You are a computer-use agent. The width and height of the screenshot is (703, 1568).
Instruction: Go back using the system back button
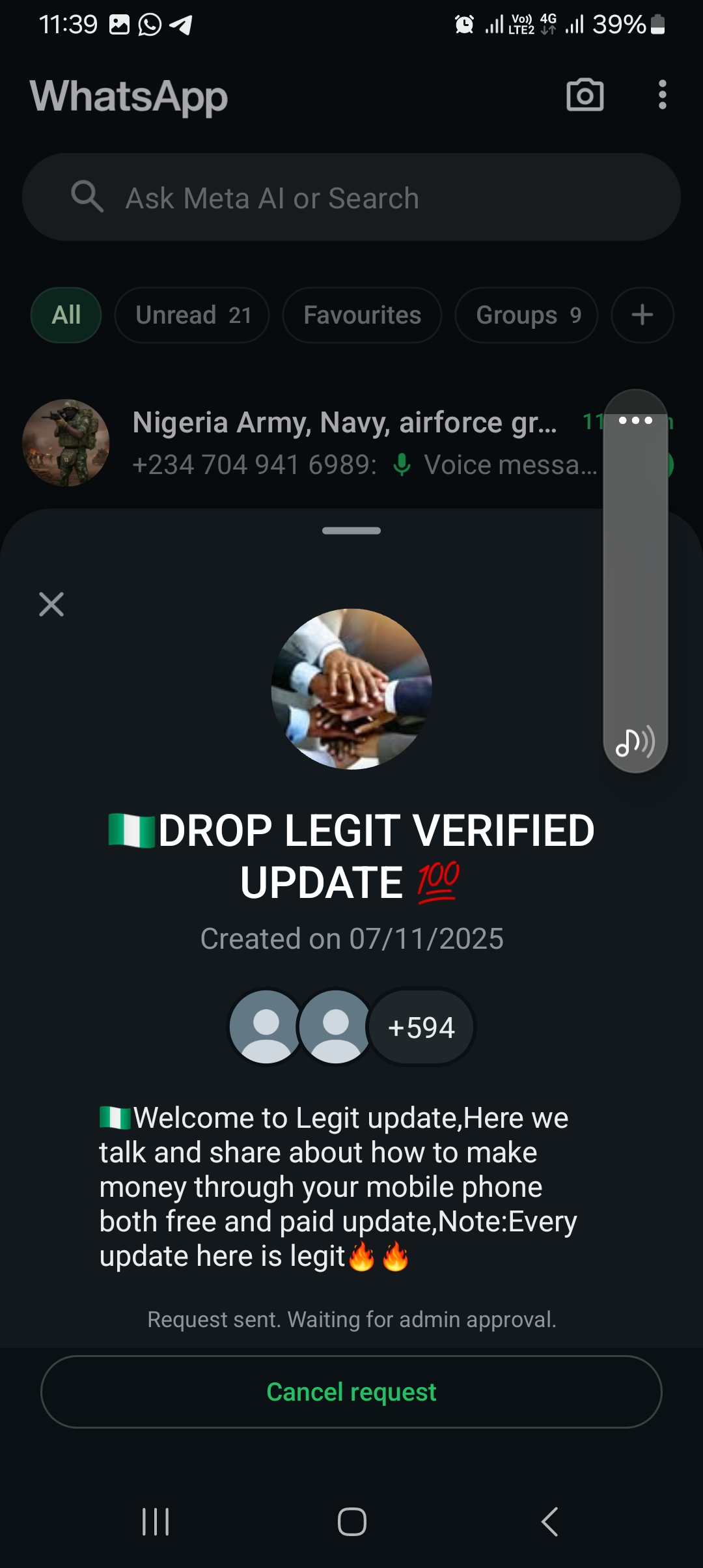(550, 1522)
